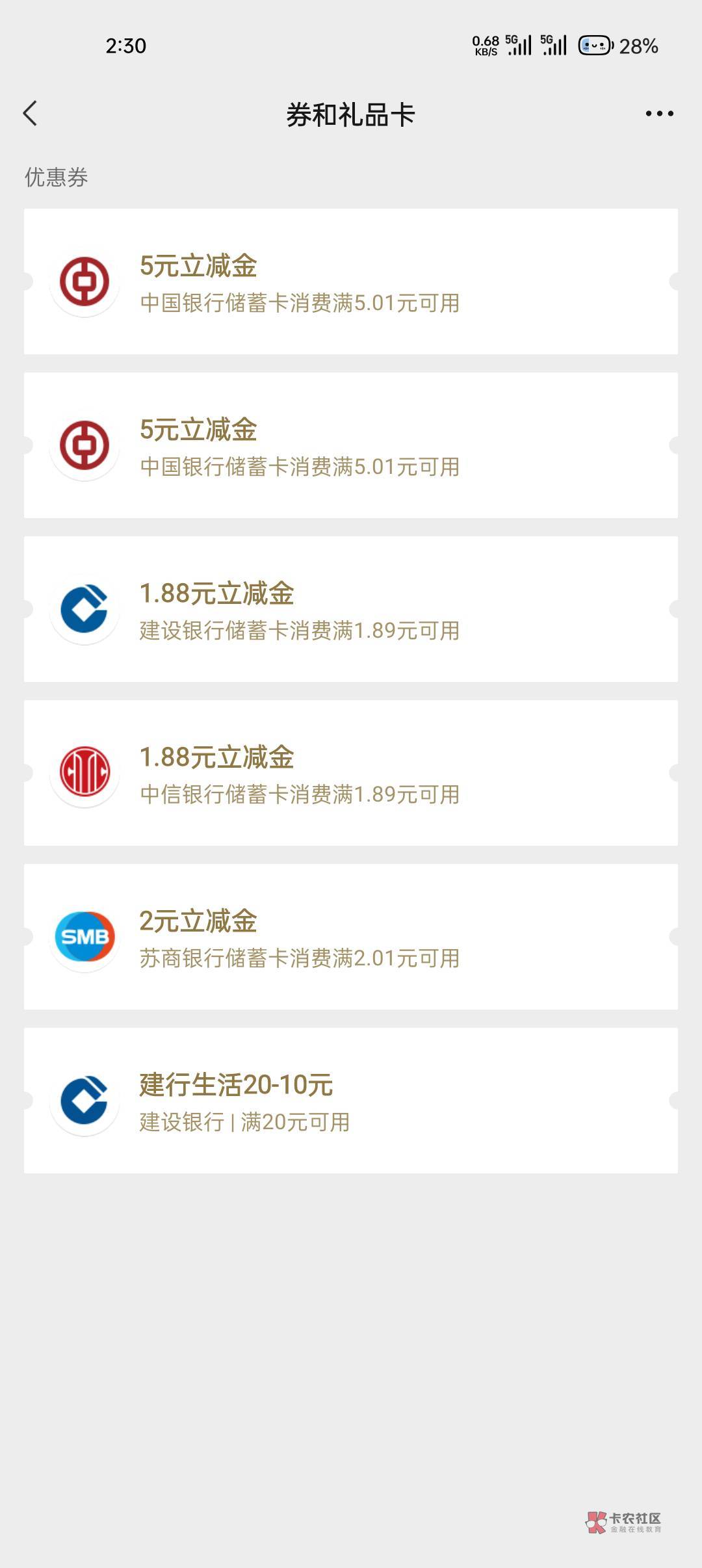Image resolution: width=702 pixels, height=1568 pixels.
Task: Select the 建行生活20-10元 coupon
Action: (351, 1101)
